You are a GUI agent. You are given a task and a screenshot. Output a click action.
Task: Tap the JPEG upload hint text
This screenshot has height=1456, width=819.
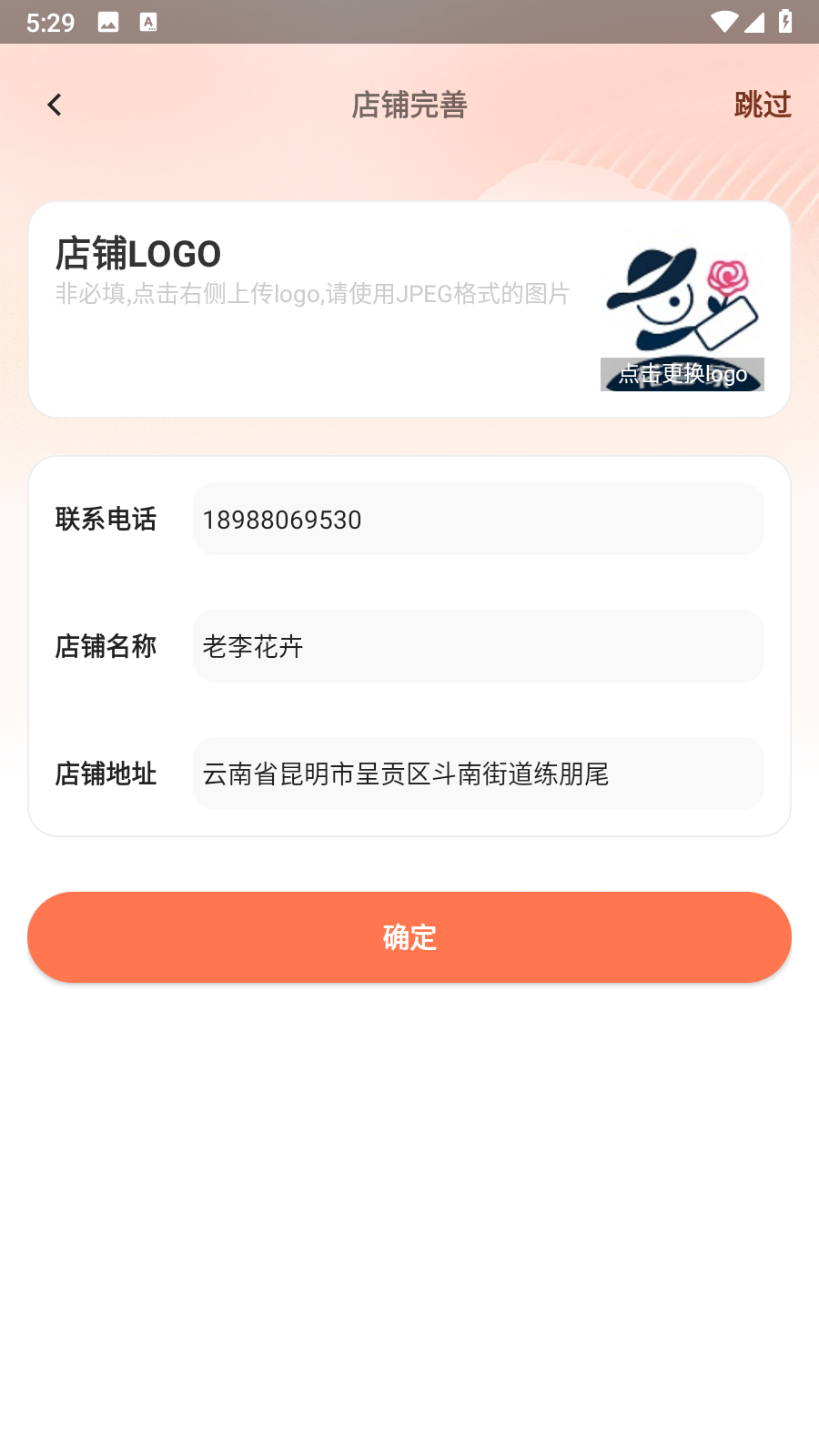point(312,294)
